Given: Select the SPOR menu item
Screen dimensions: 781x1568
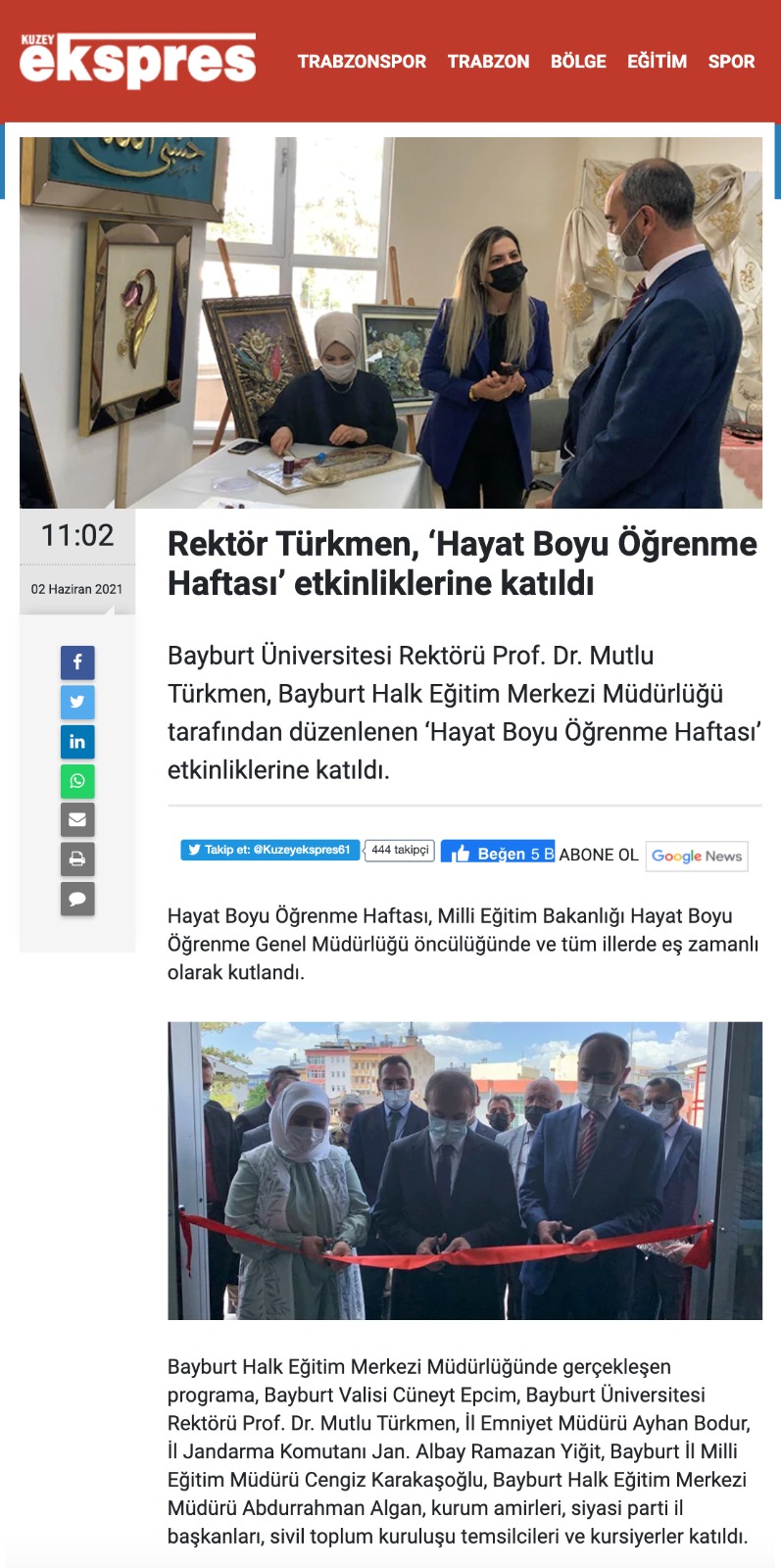Looking at the screenshot, I should coord(731,62).
